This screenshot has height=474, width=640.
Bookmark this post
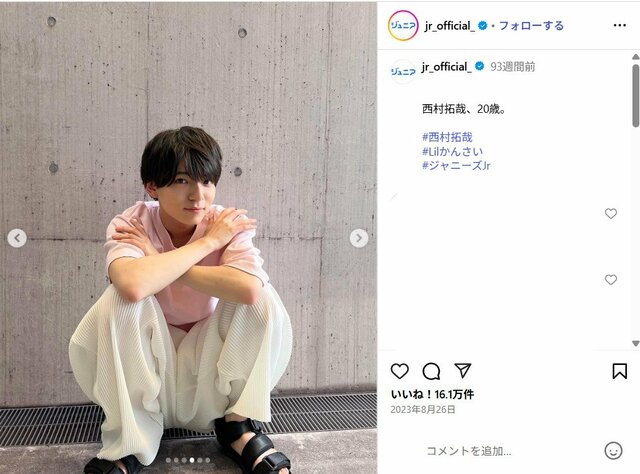pyautogui.click(x=619, y=371)
